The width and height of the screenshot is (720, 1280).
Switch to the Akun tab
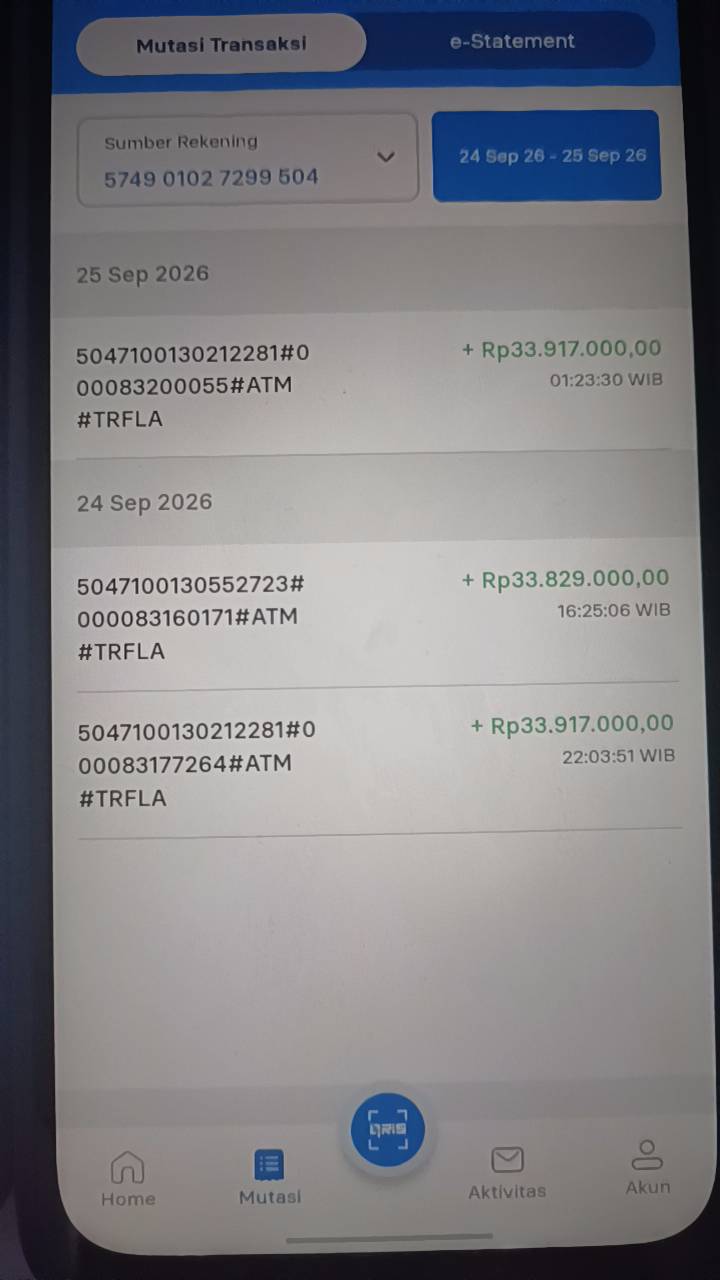pyautogui.click(x=647, y=1168)
